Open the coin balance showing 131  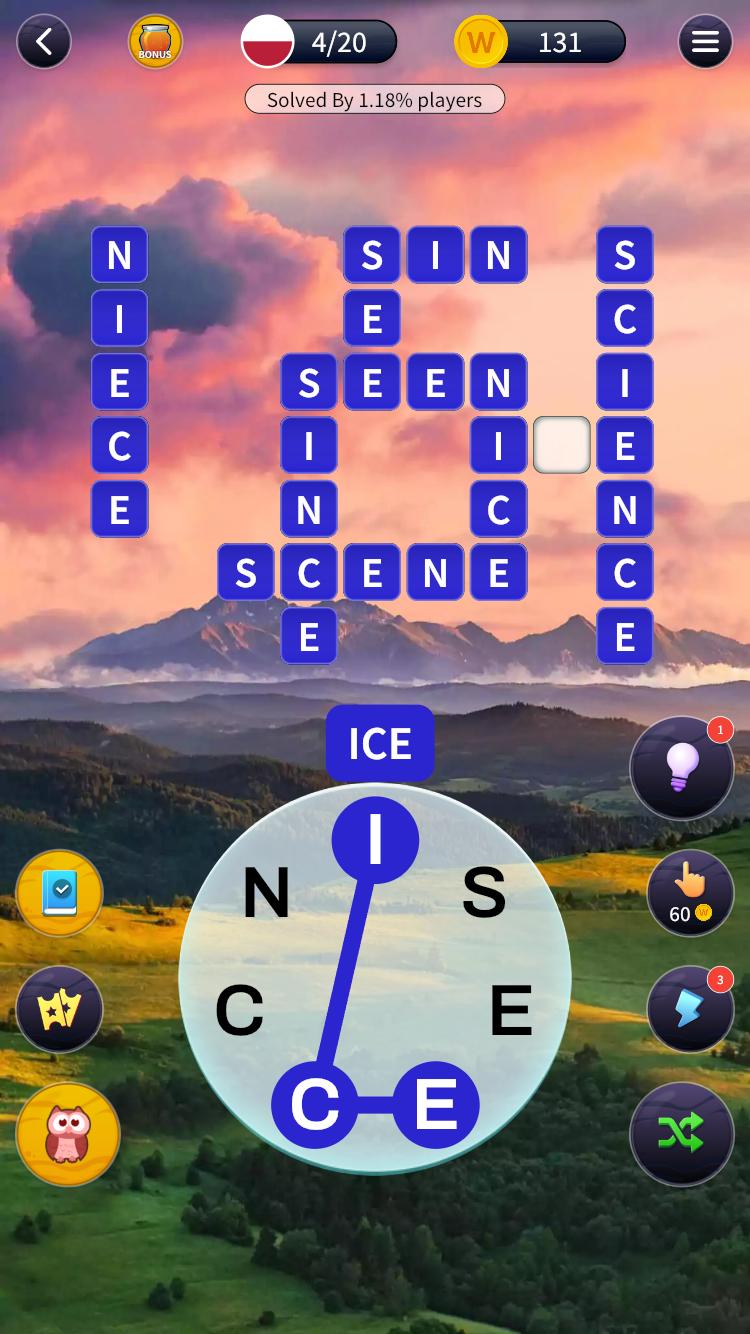pos(541,42)
